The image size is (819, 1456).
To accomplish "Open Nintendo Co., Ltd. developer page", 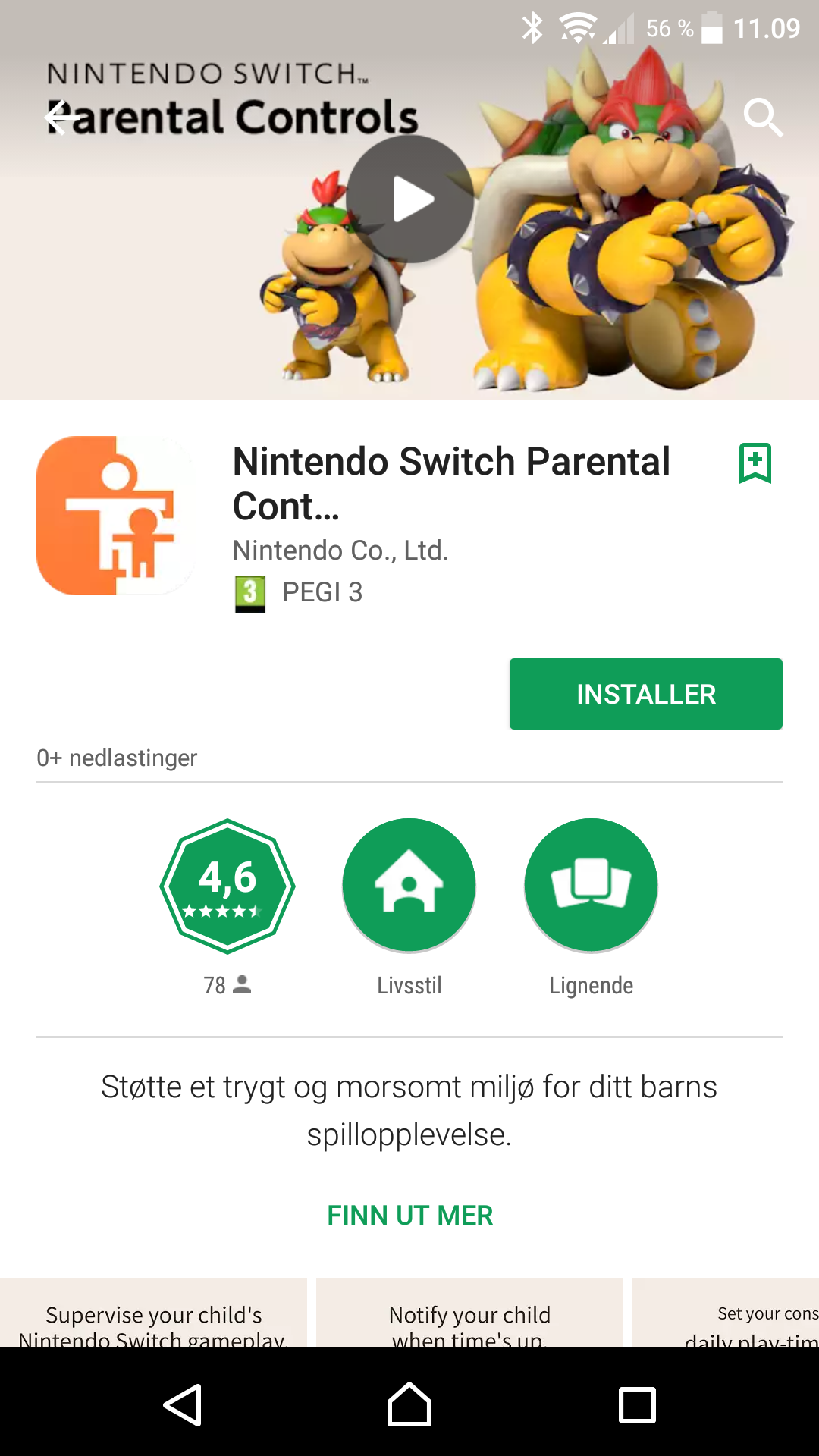I will coord(340,550).
